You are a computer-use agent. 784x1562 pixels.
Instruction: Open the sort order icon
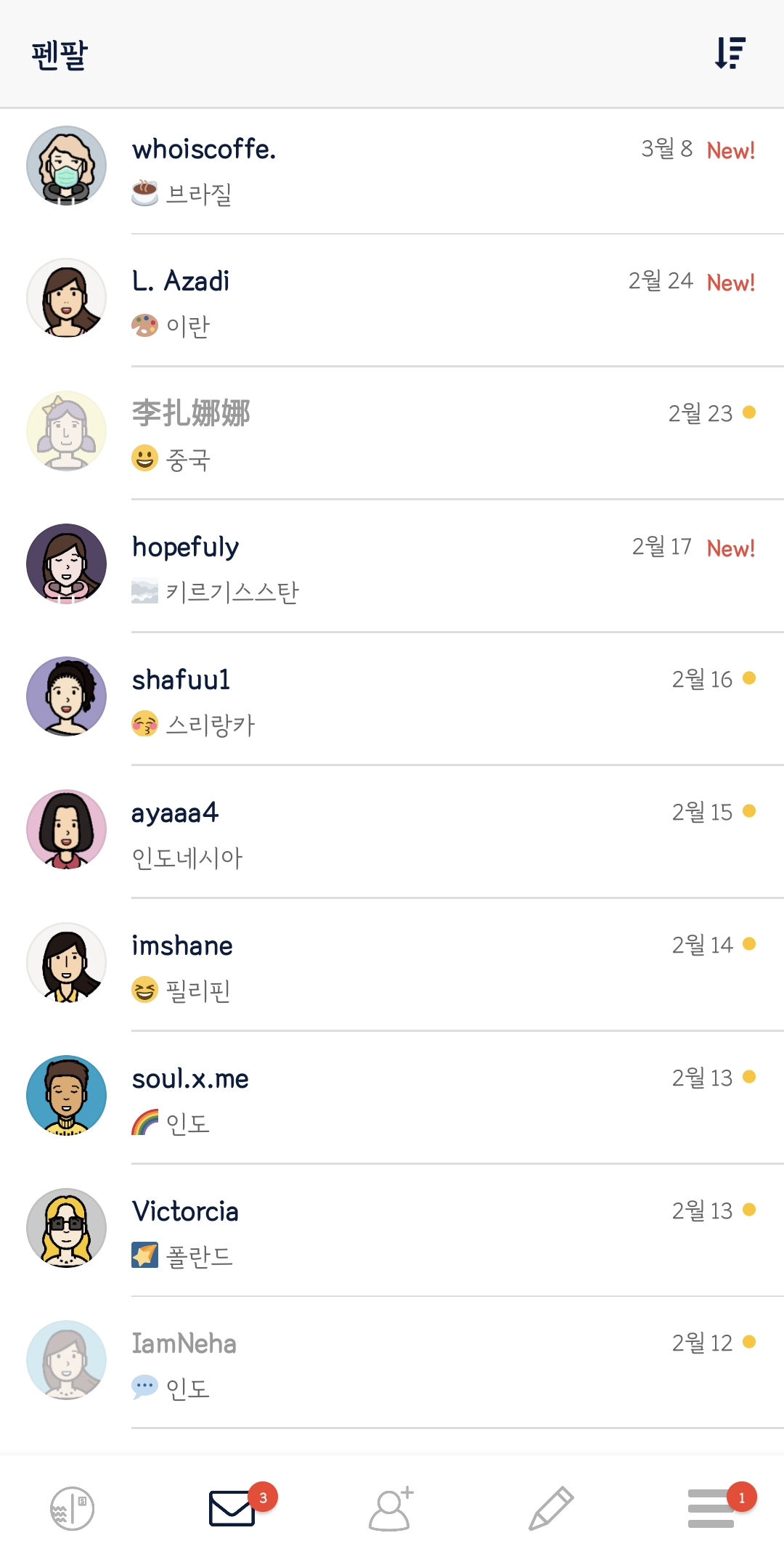[x=730, y=53]
